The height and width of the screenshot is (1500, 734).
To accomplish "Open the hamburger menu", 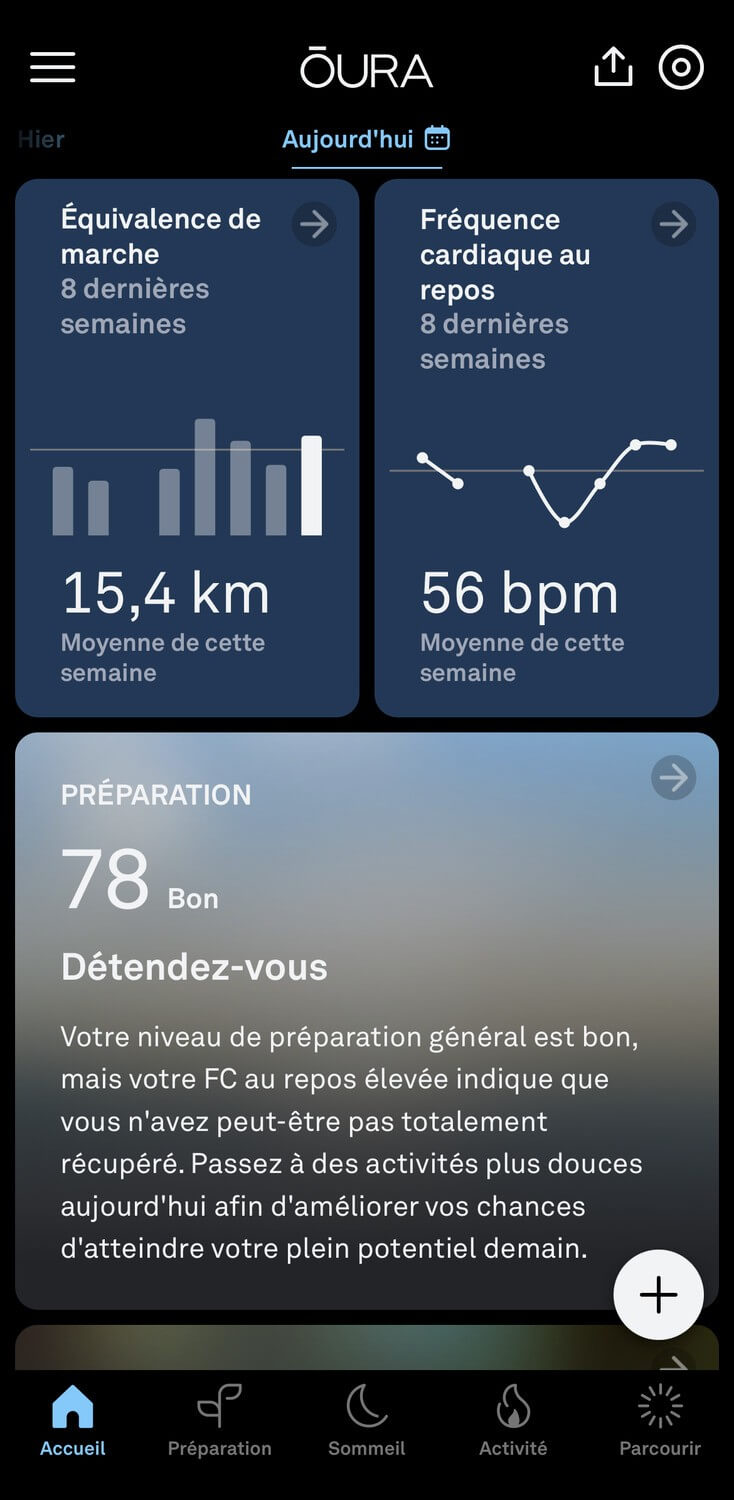I will tap(52, 67).
